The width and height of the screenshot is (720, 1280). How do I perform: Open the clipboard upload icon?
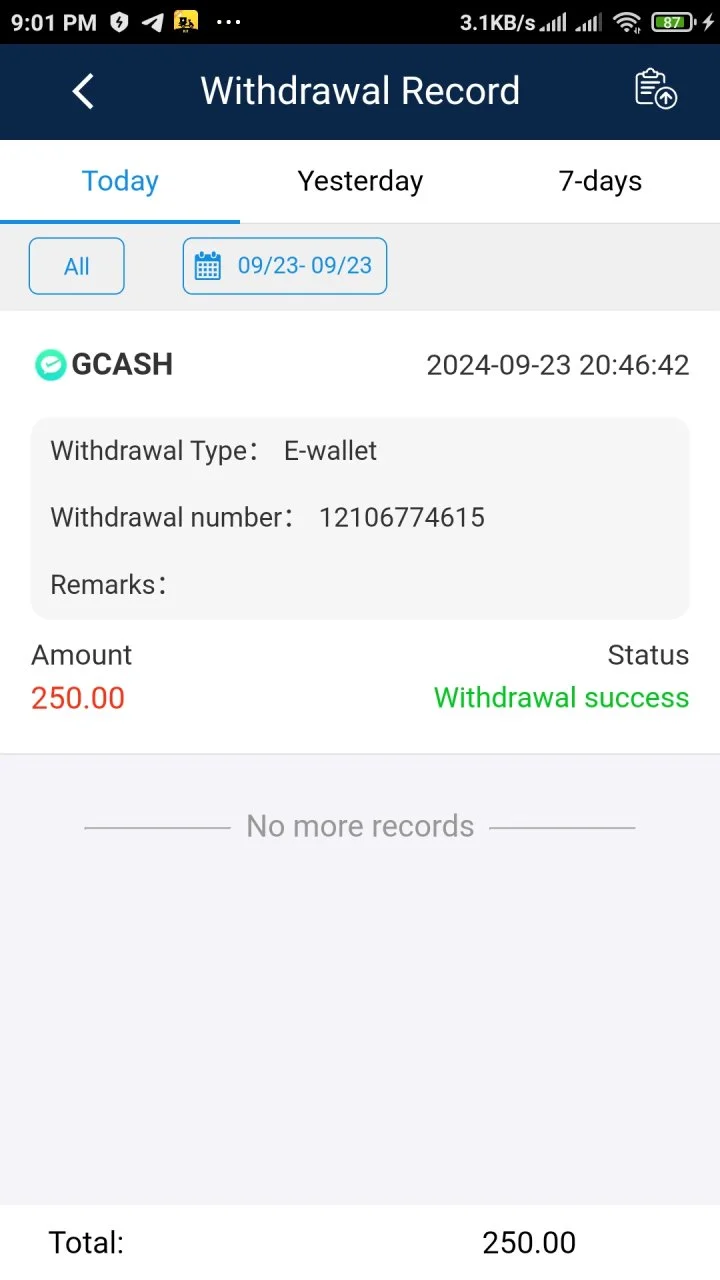[656, 89]
